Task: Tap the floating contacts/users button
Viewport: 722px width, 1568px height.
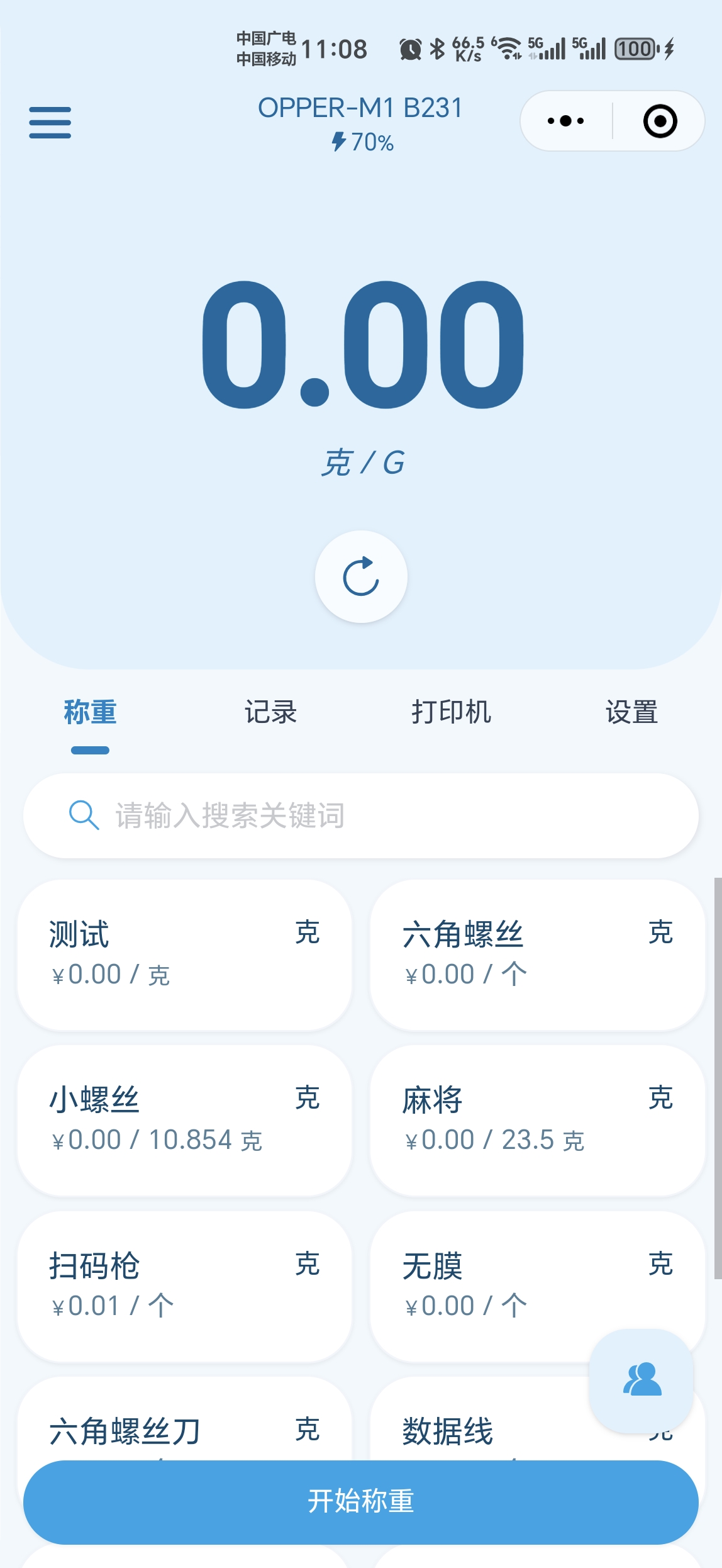Action: point(641,1380)
